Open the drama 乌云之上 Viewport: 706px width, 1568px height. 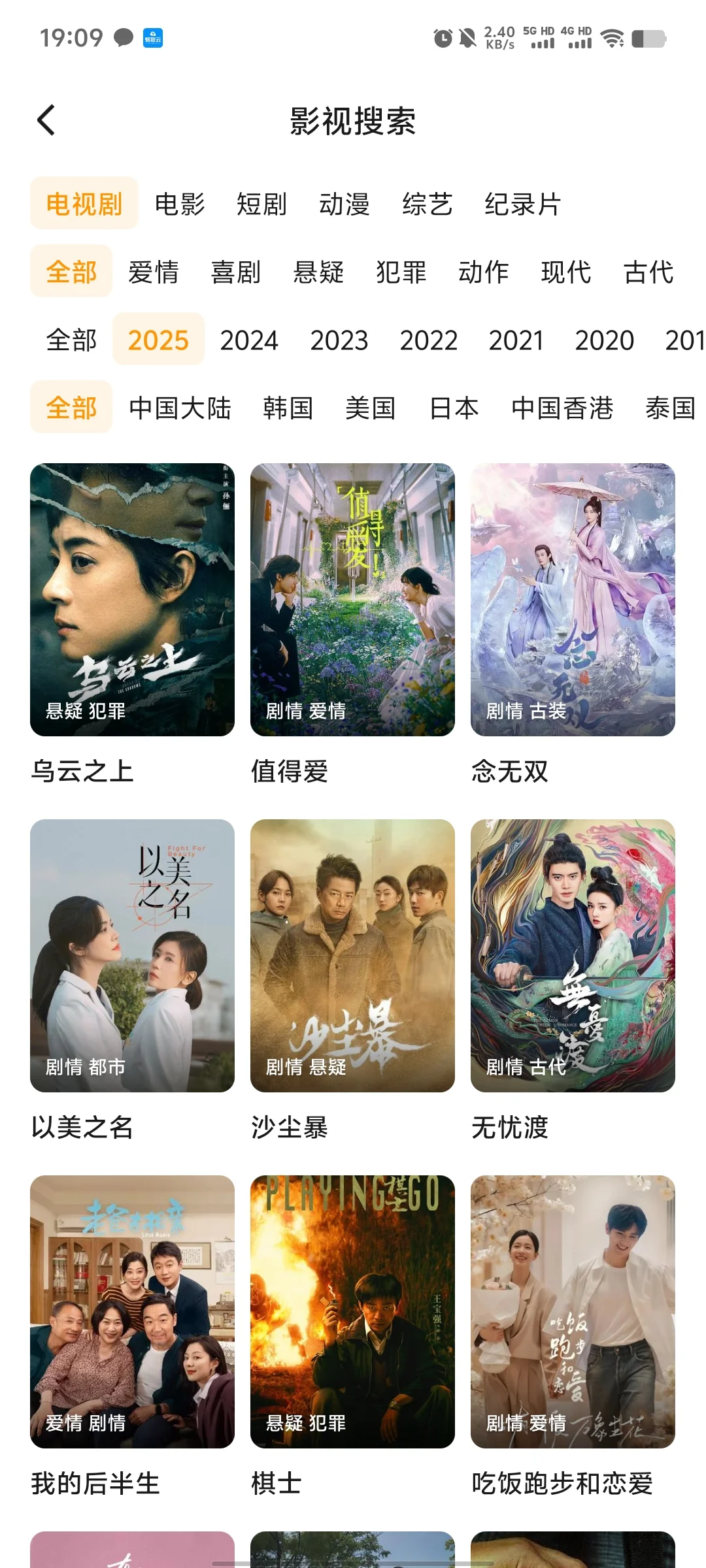pos(132,599)
